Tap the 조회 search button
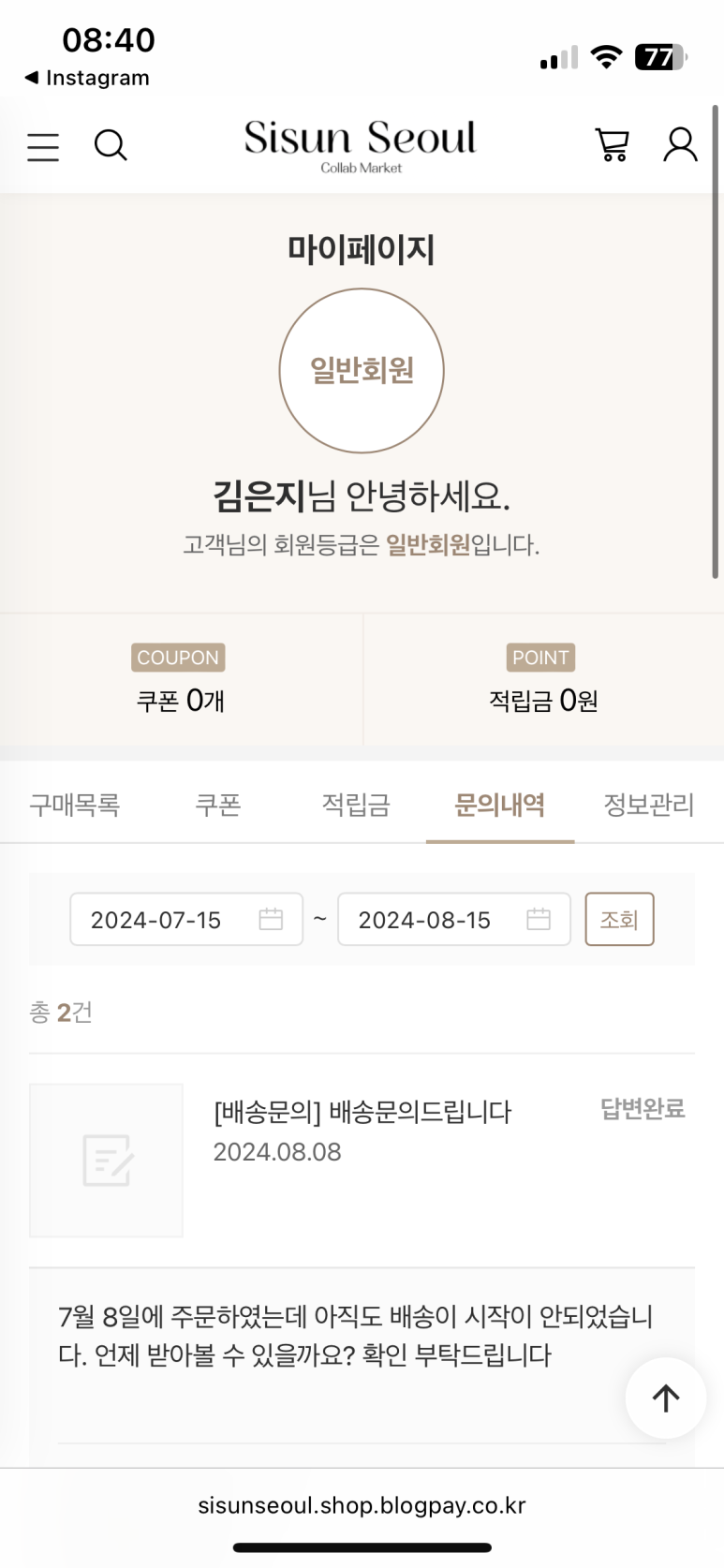The height and width of the screenshot is (1568, 724). click(619, 920)
